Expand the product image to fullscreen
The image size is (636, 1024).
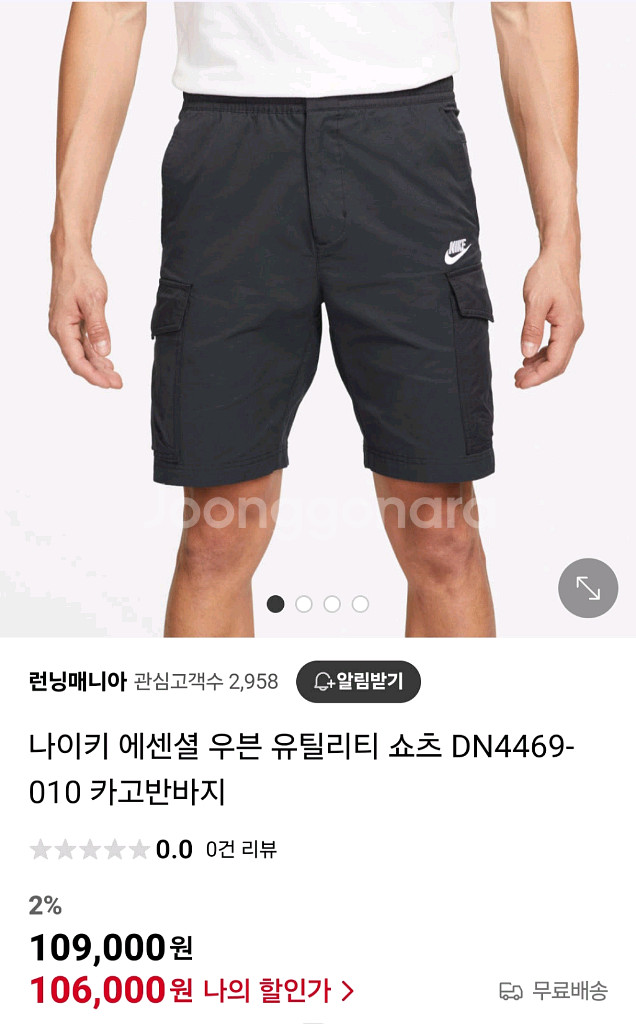(x=588, y=588)
